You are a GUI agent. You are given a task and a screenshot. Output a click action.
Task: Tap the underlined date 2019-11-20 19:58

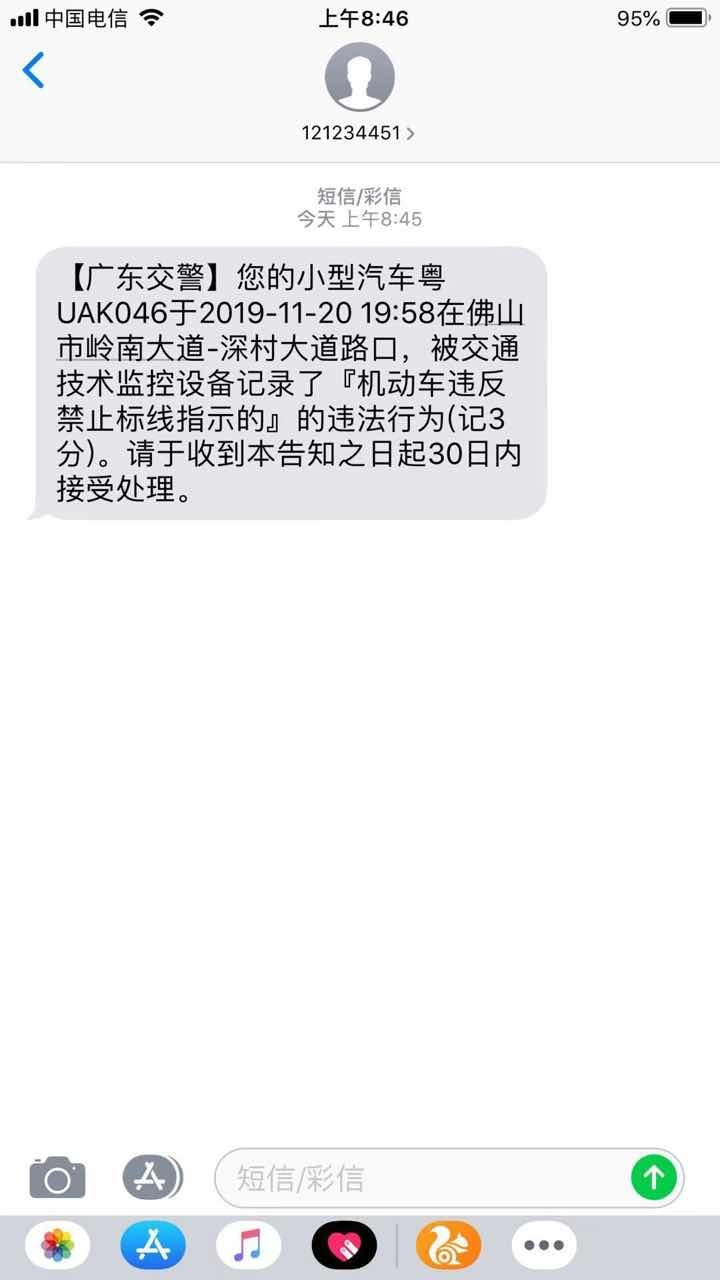pos(319,313)
